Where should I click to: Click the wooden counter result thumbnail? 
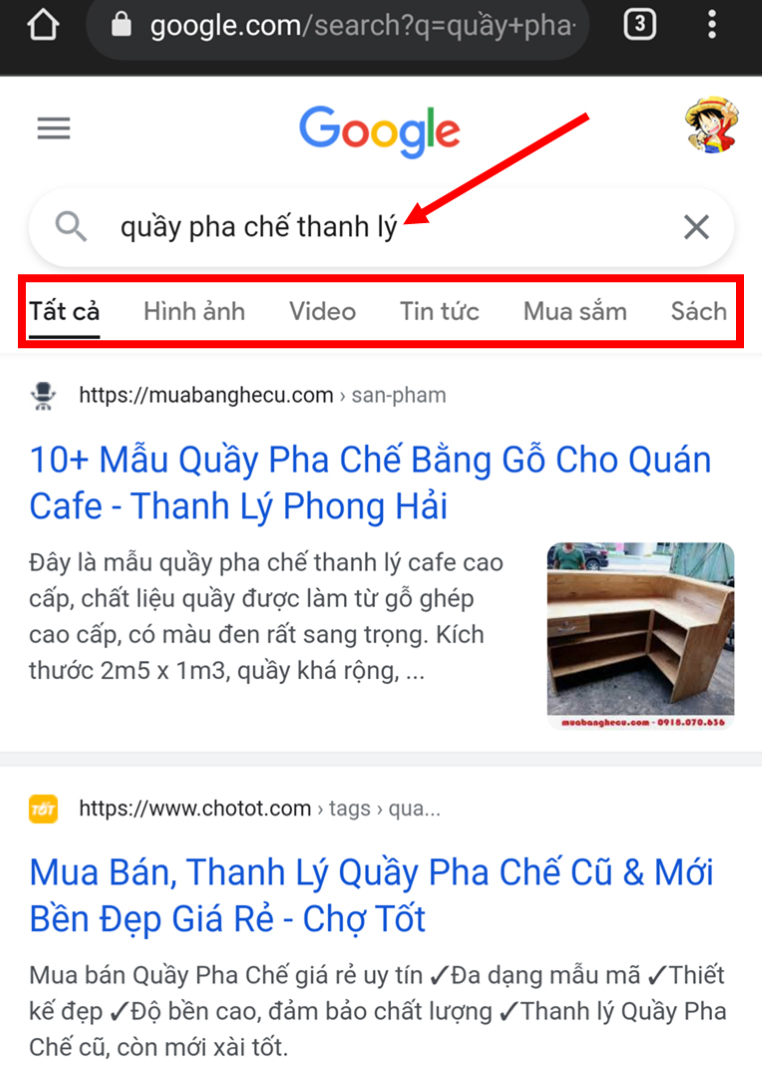click(x=640, y=634)
